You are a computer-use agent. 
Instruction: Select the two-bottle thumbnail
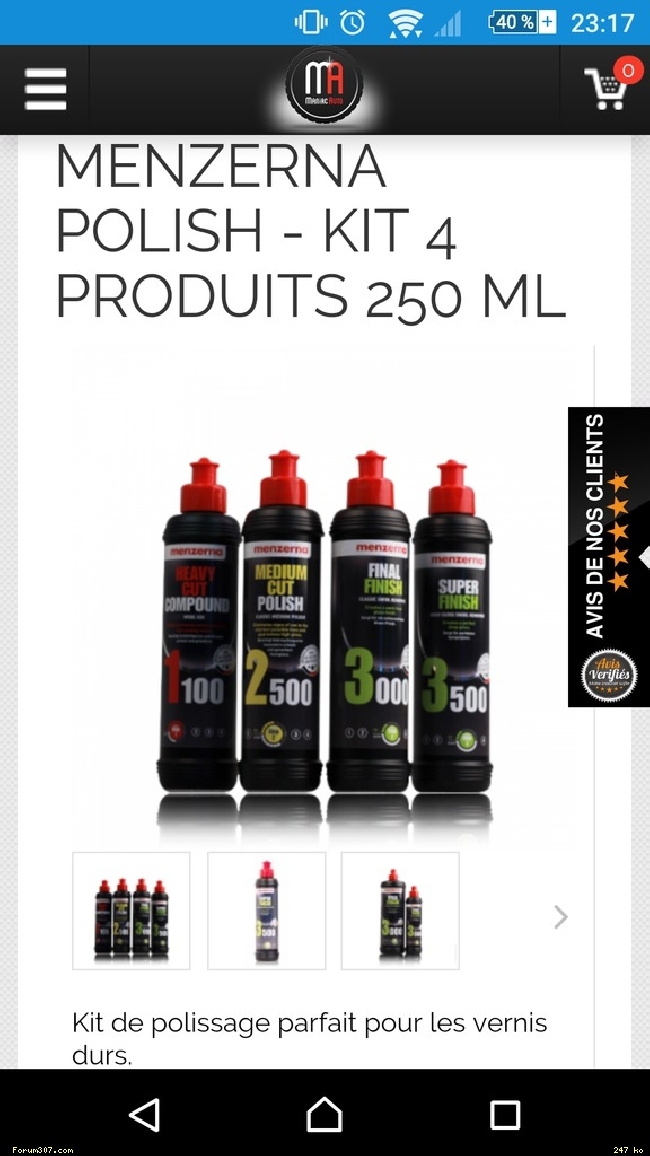click(400, 910)
